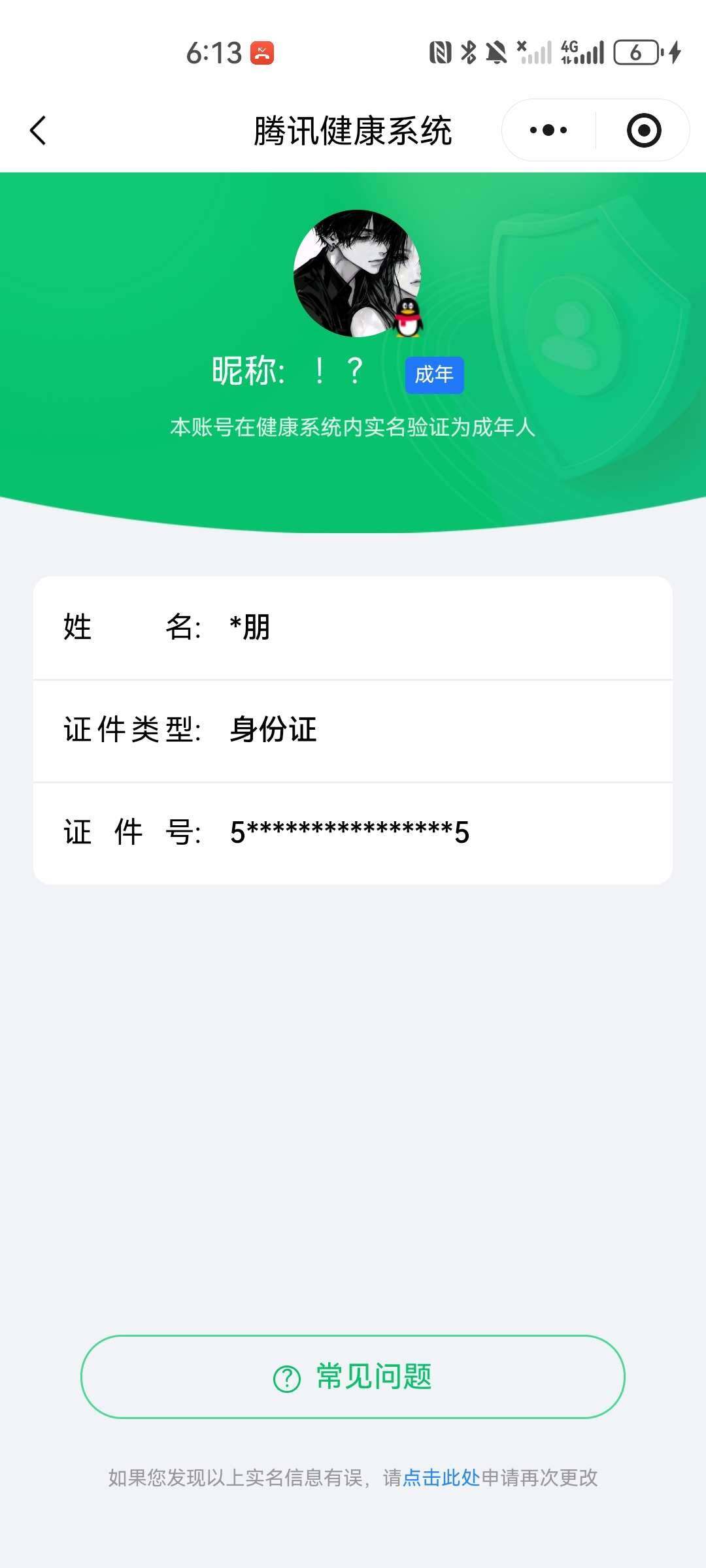Tap the blue 成年 adult verification badge
The image size is (706, 1568).
coord(435,374)
